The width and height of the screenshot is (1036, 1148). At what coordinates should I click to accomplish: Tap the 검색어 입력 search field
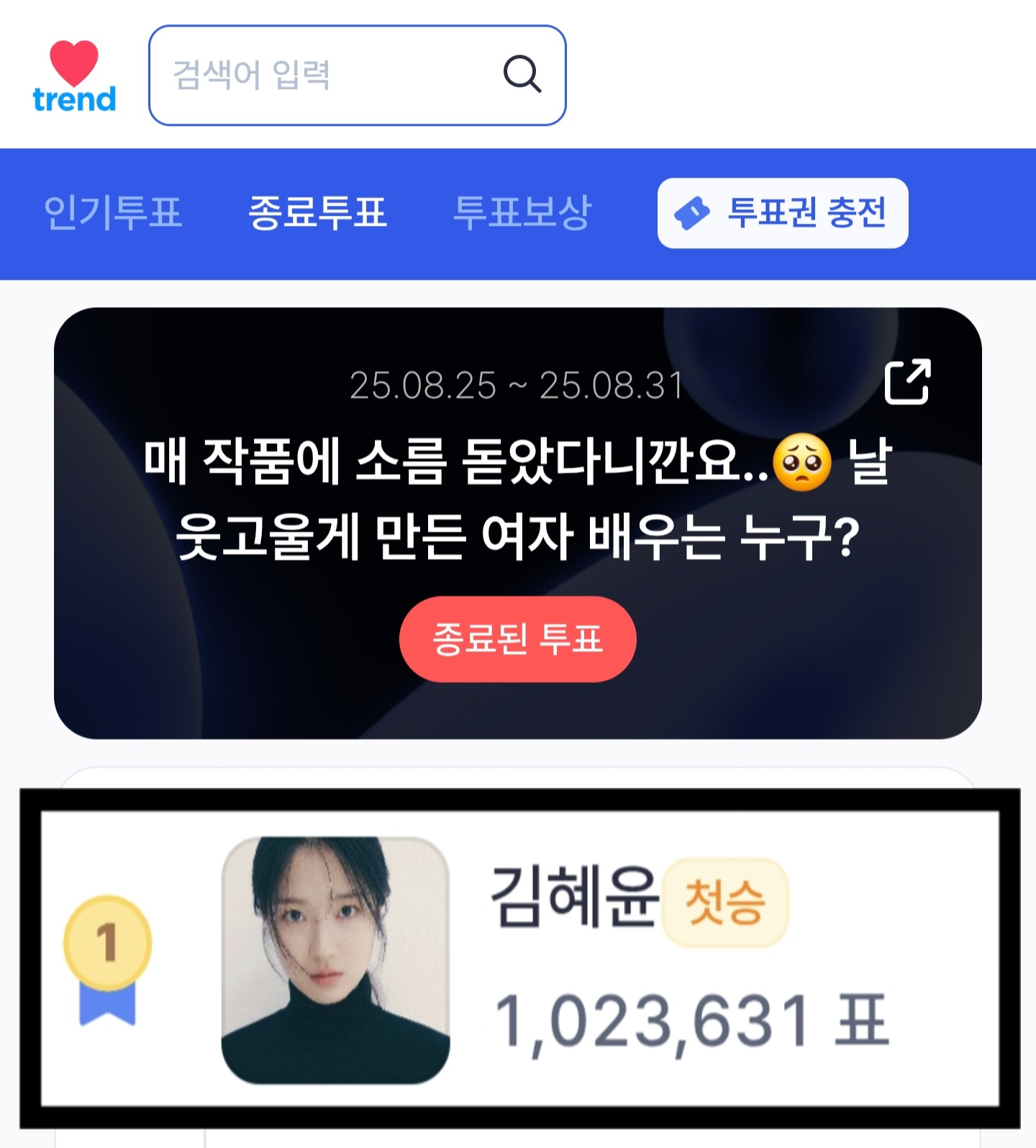coord(324,75)
